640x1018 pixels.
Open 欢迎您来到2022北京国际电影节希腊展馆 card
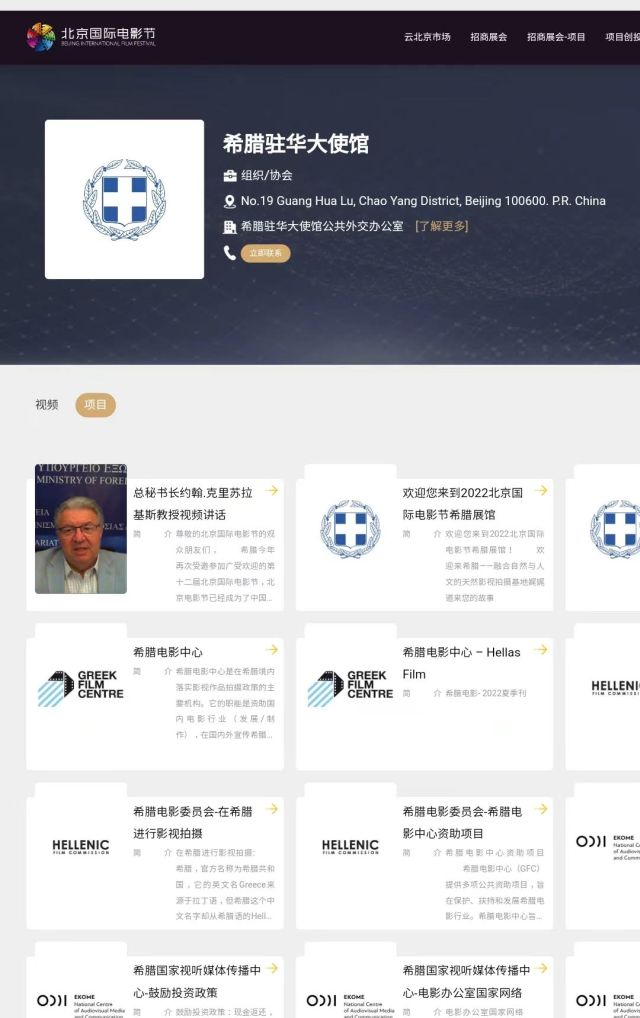[x=463, y=503]
